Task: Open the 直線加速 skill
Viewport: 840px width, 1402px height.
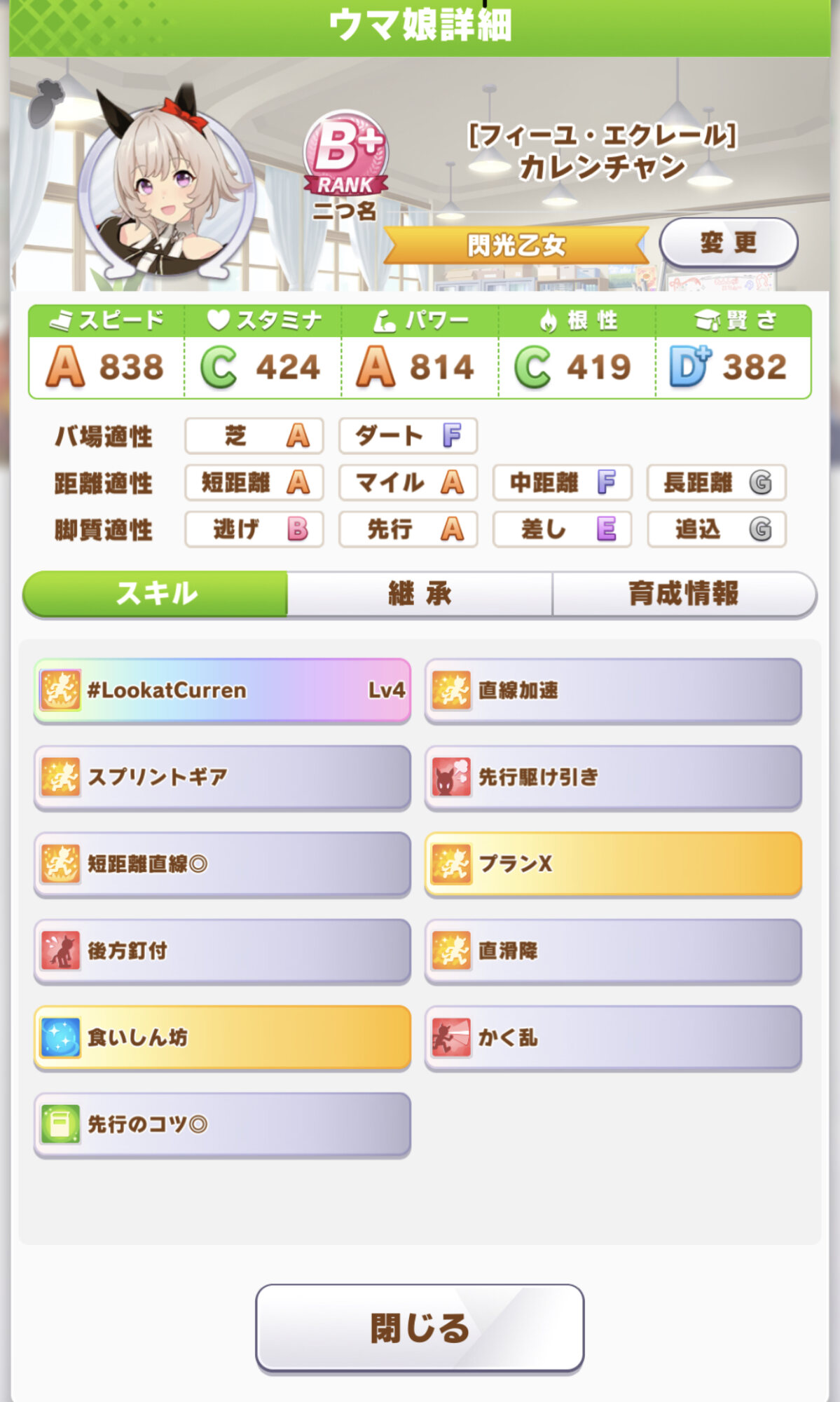Action: 613,690
